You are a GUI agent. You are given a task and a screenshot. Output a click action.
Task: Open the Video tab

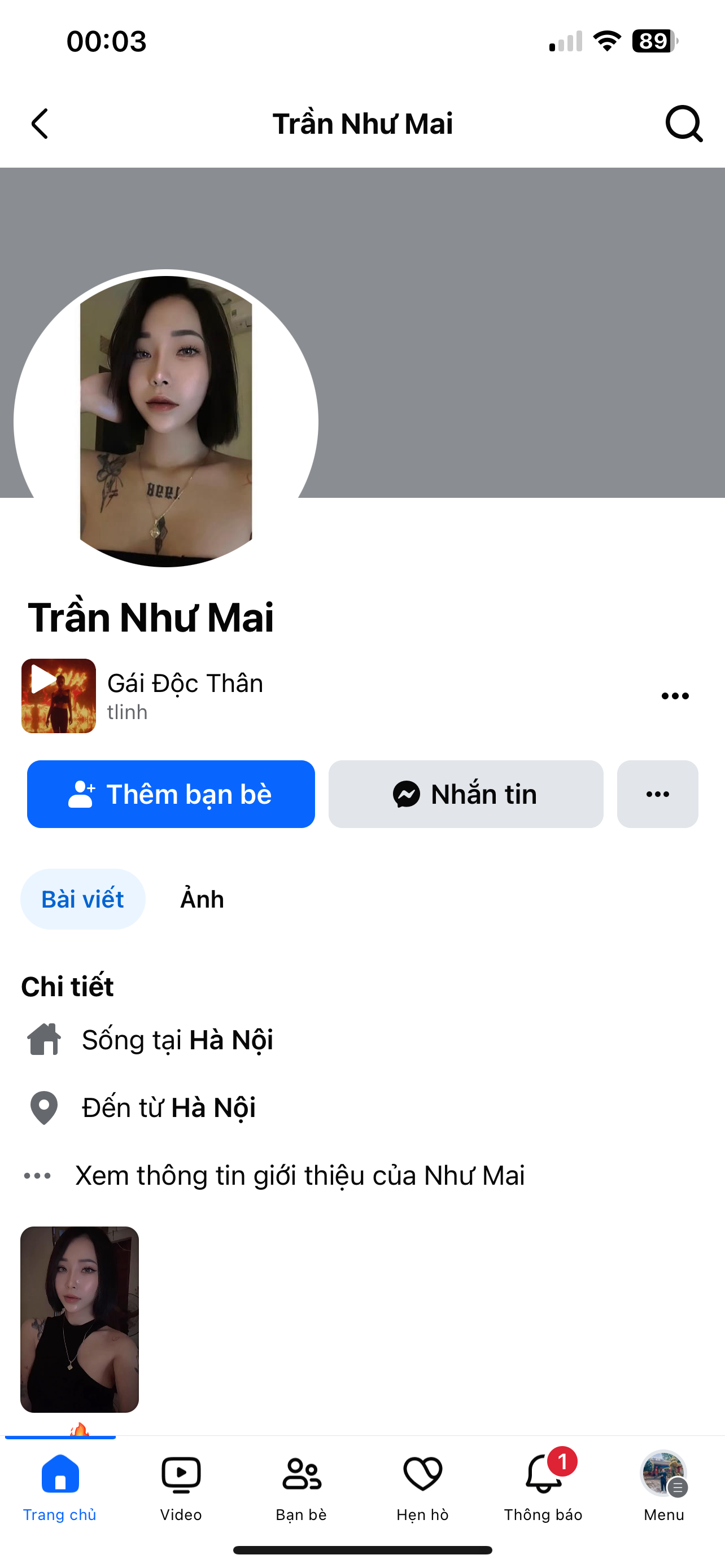pos(181,1485)
